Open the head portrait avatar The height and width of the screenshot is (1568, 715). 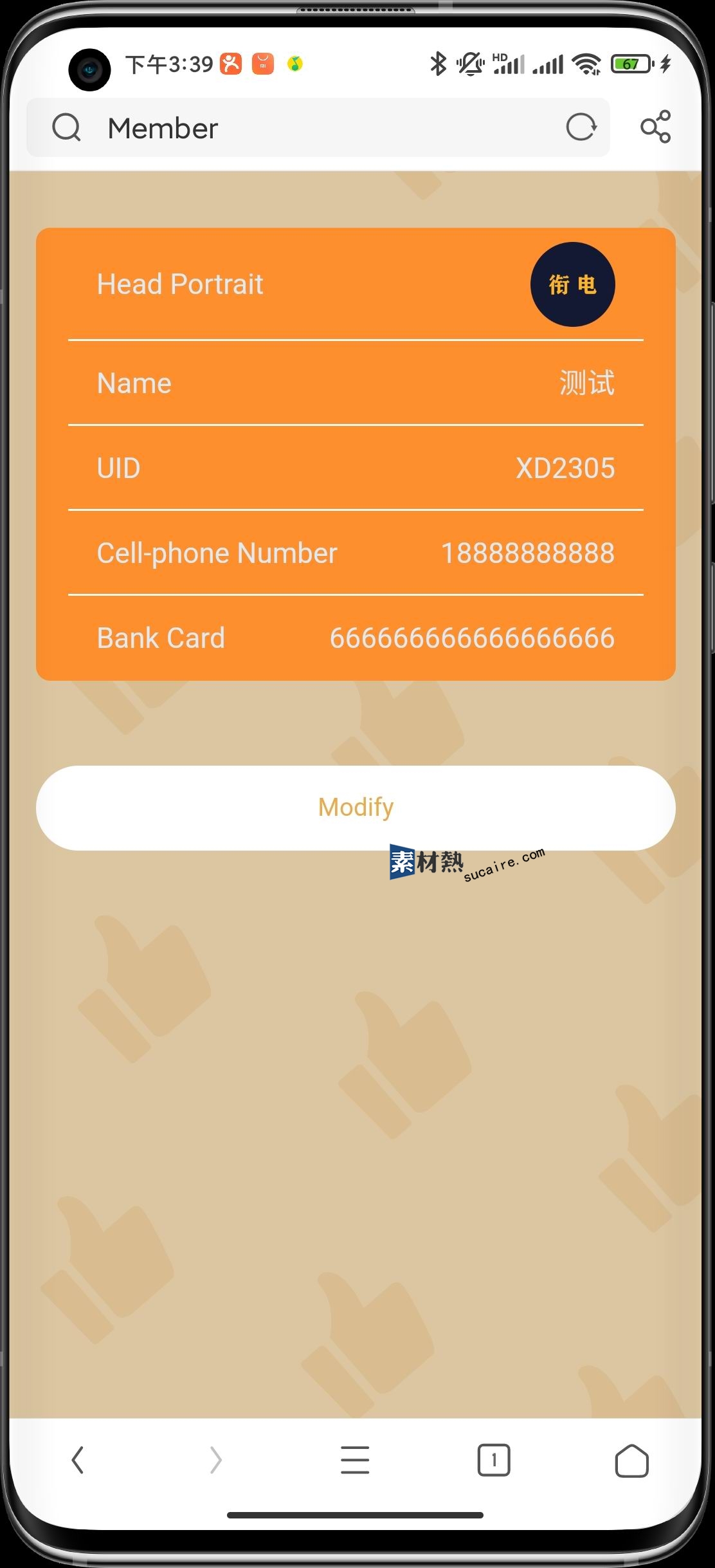572,284
